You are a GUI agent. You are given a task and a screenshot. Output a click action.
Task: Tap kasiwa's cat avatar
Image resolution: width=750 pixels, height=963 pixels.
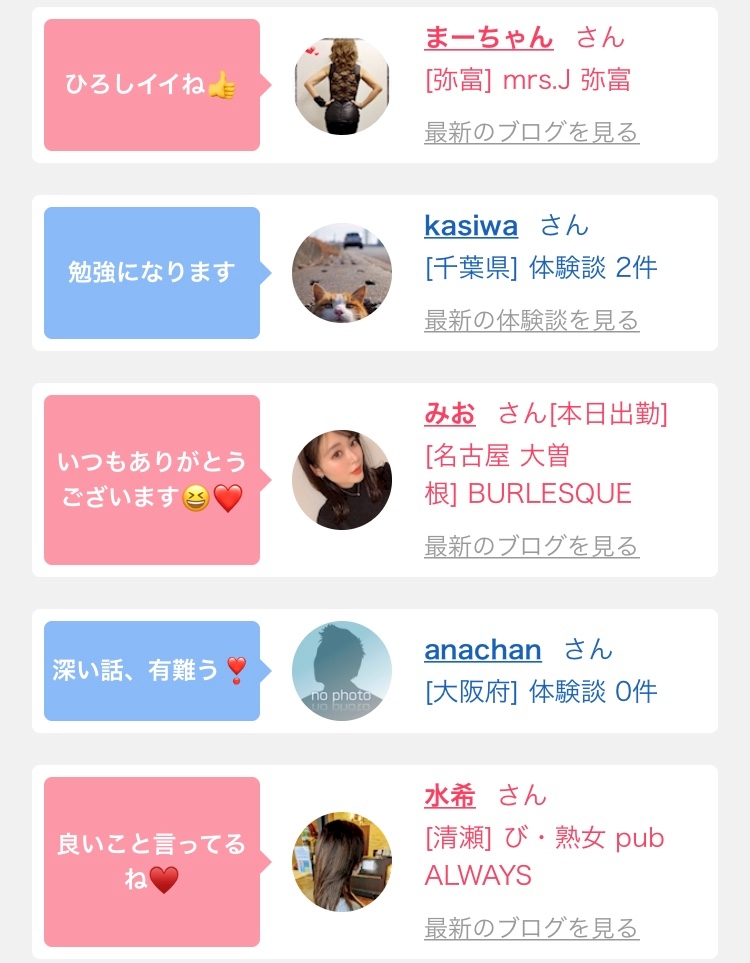pyautogui.click(x=342, y=273)
